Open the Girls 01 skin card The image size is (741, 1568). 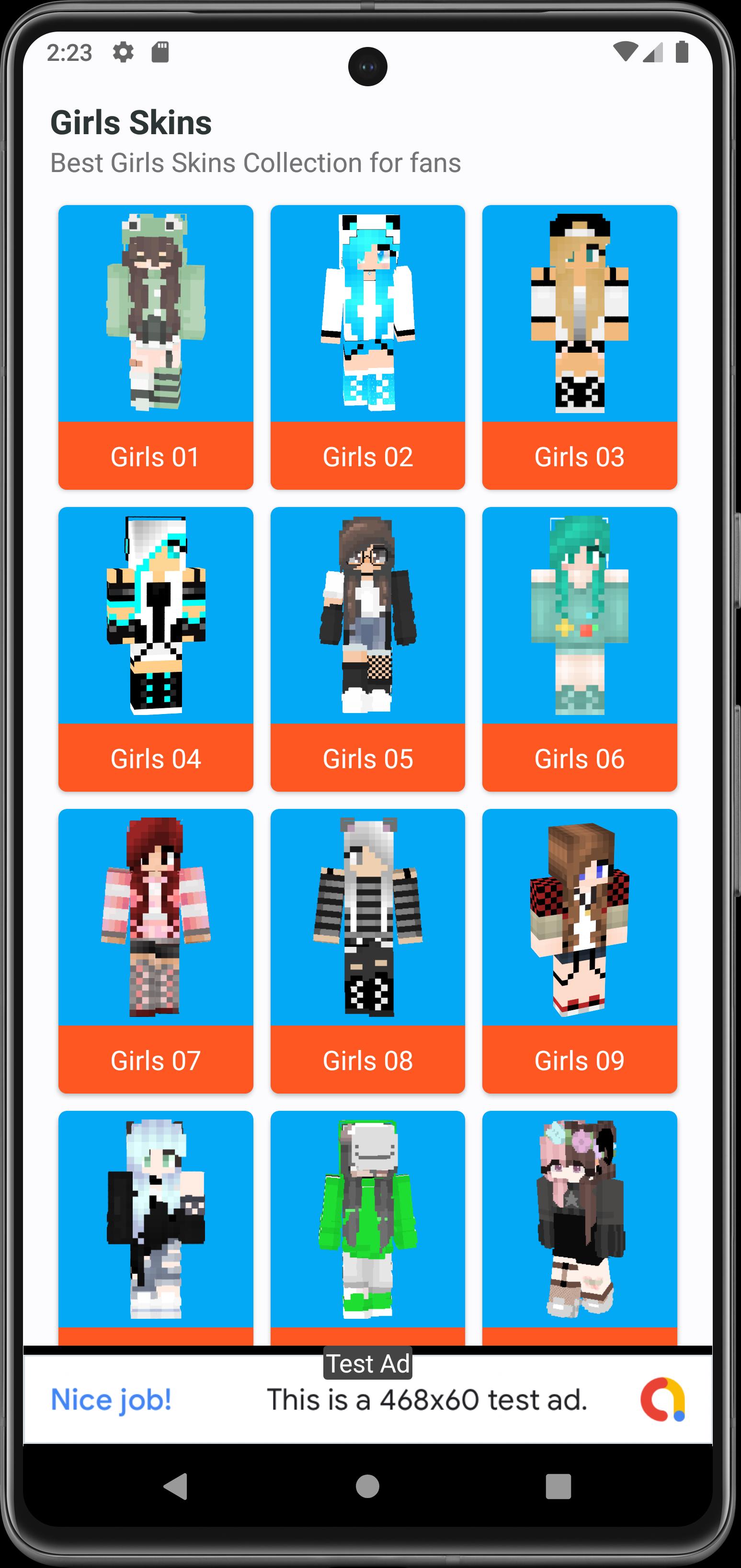point(156,347)
